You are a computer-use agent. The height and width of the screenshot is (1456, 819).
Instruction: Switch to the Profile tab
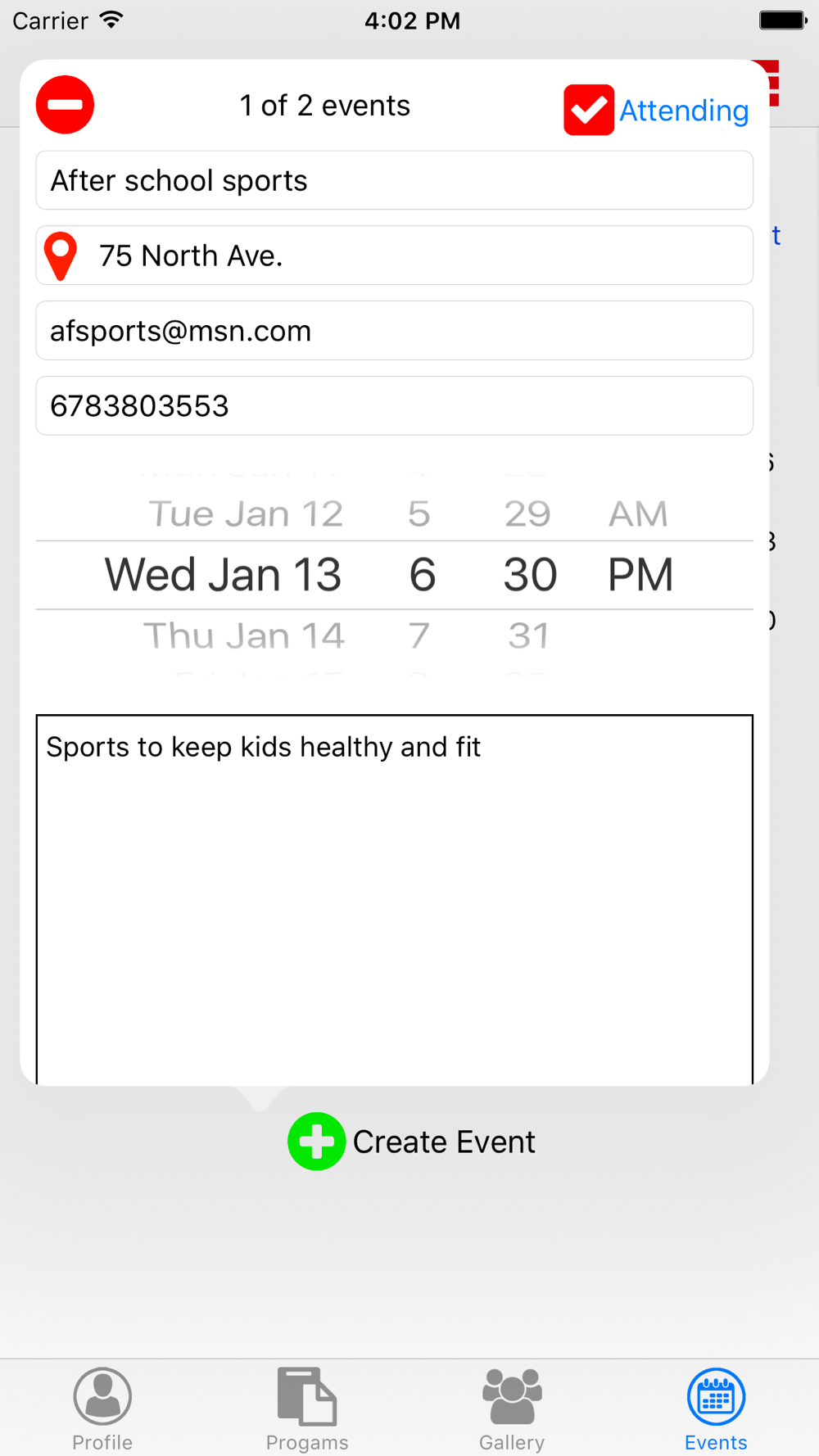(x=102, y=1409)
